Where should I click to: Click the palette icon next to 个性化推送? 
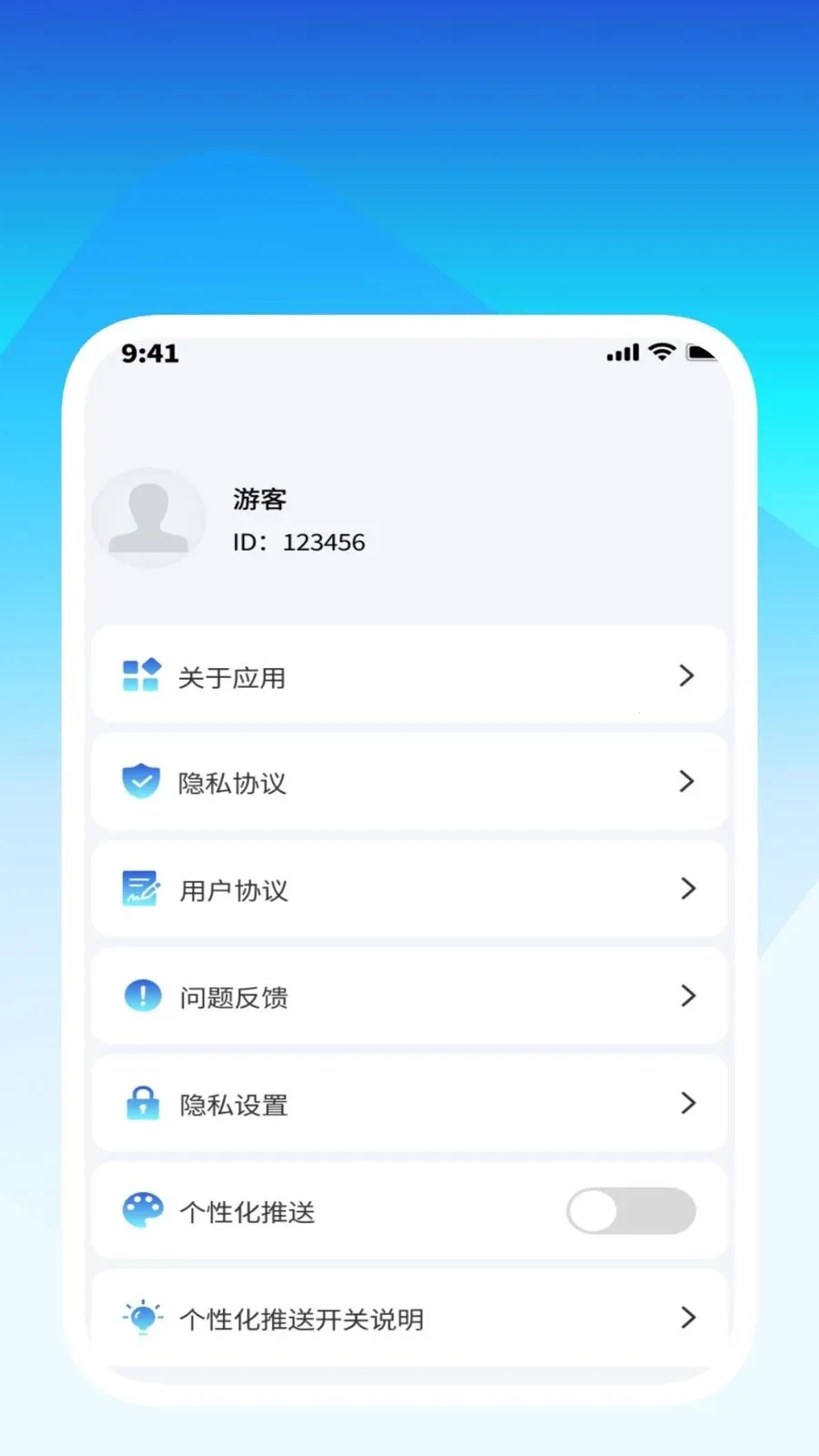pyautogui.click(x=143, y=1210)
